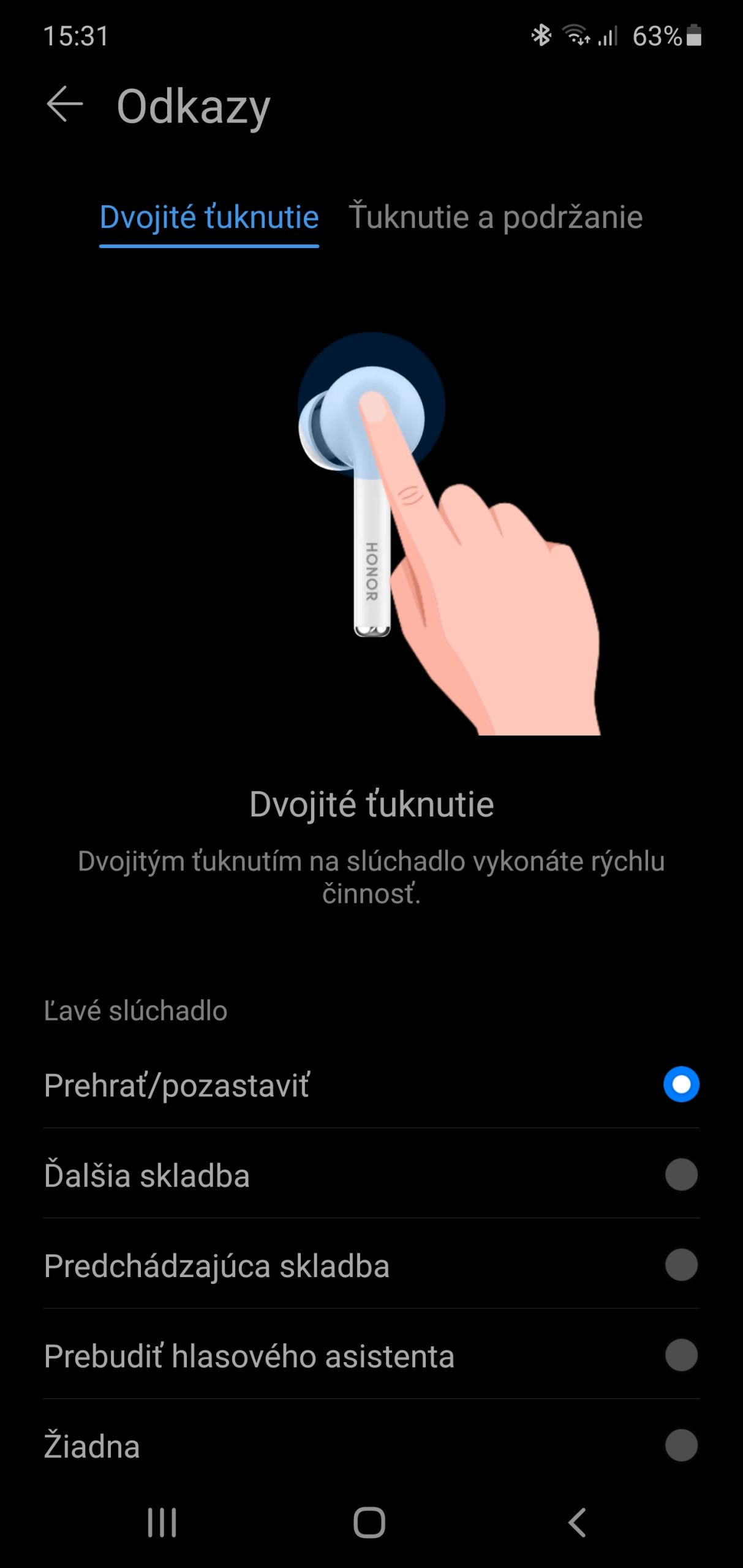
Task: Open recent apps from navigation bar
Action: (162, 1523)
